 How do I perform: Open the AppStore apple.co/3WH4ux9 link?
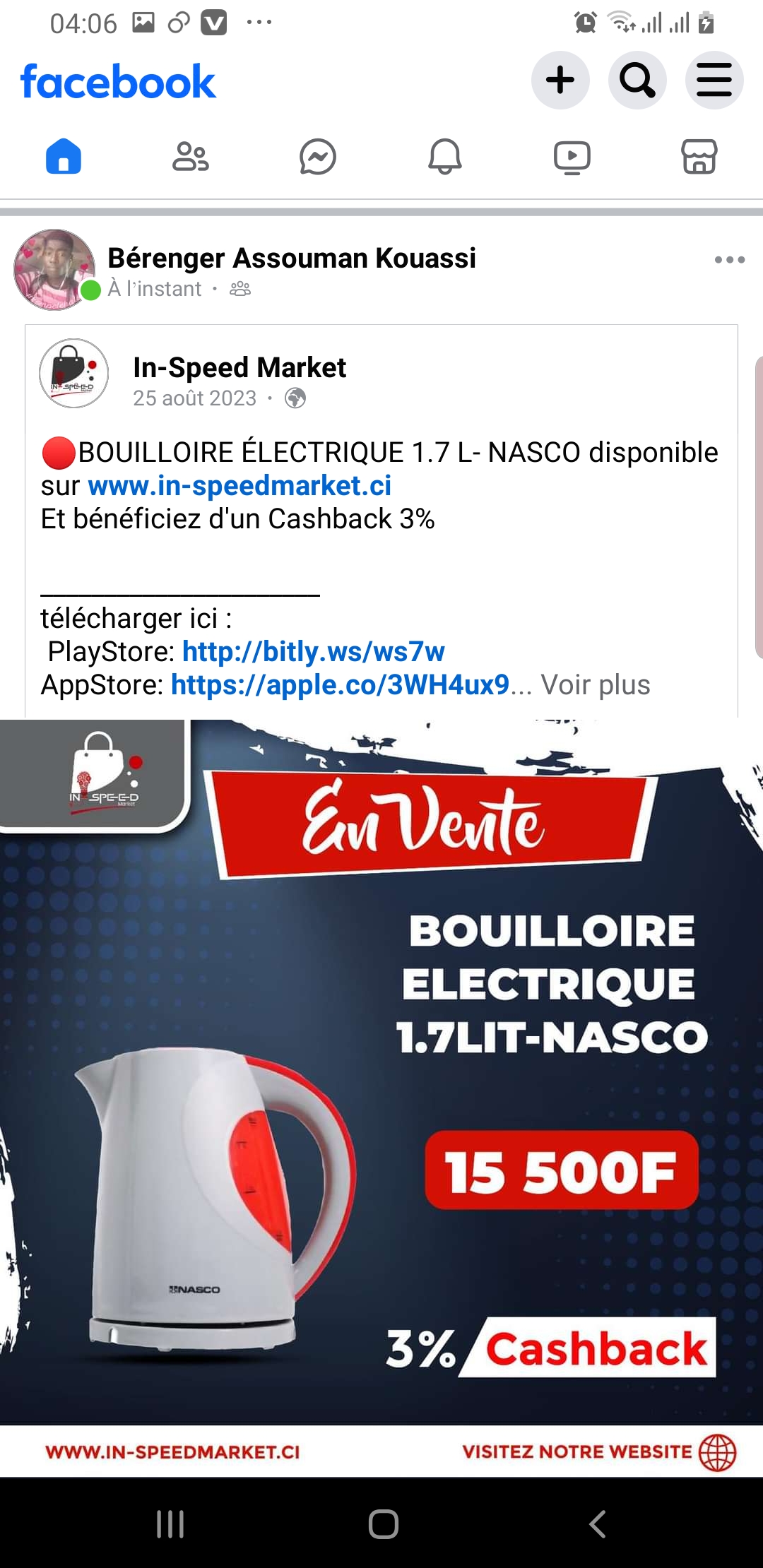pos(340,685)
